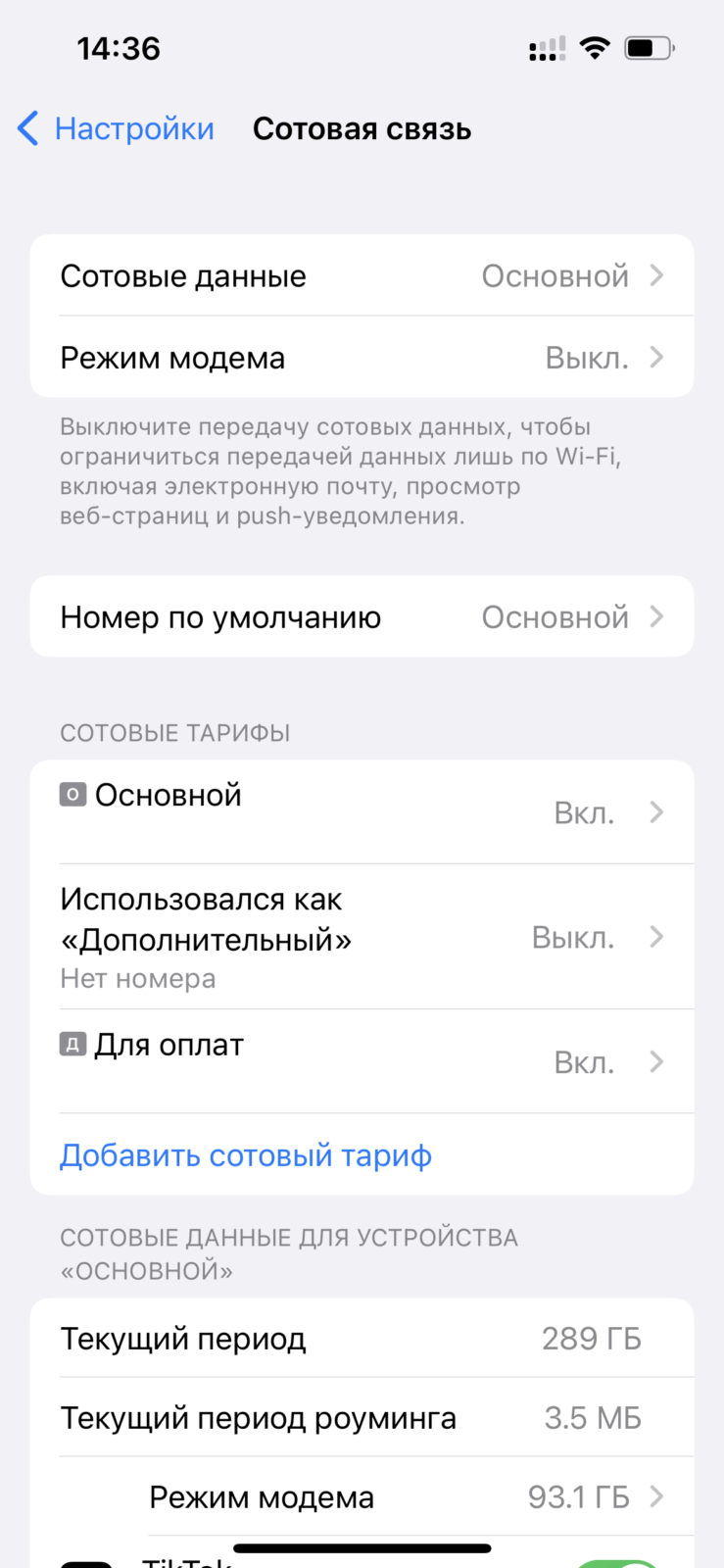The height and width of the screenshot is (1568, 724).
Task: Go back to Настройки
Action: tap(116, 128)
